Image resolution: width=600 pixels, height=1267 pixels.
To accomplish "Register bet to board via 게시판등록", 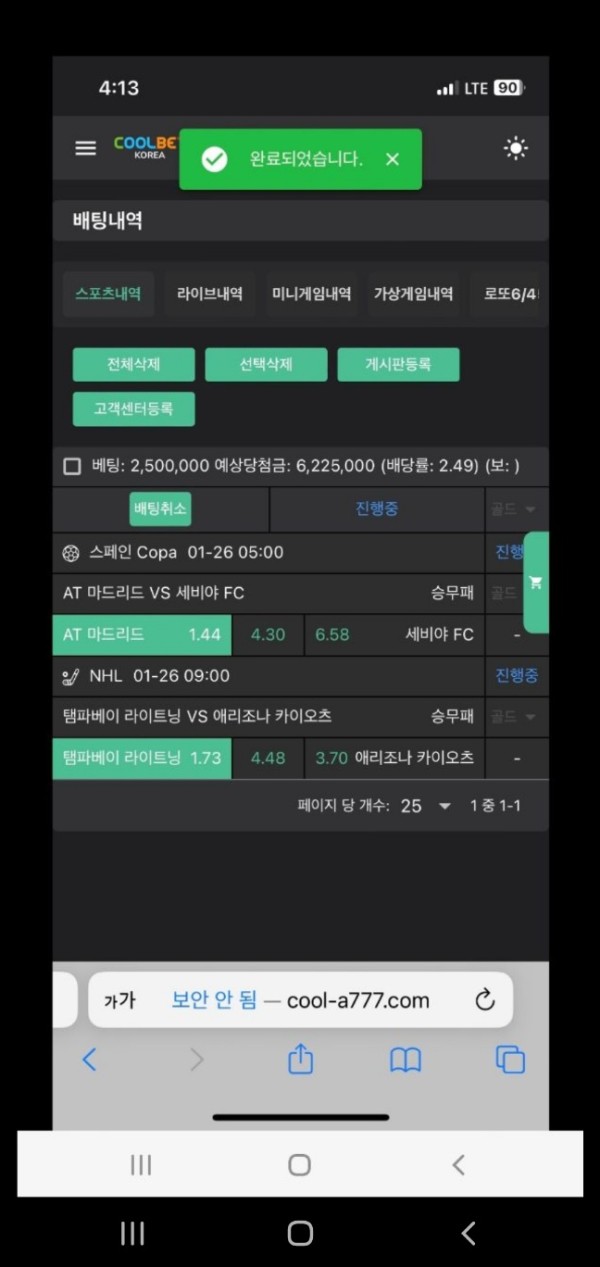I will click(x=398, y=364).
